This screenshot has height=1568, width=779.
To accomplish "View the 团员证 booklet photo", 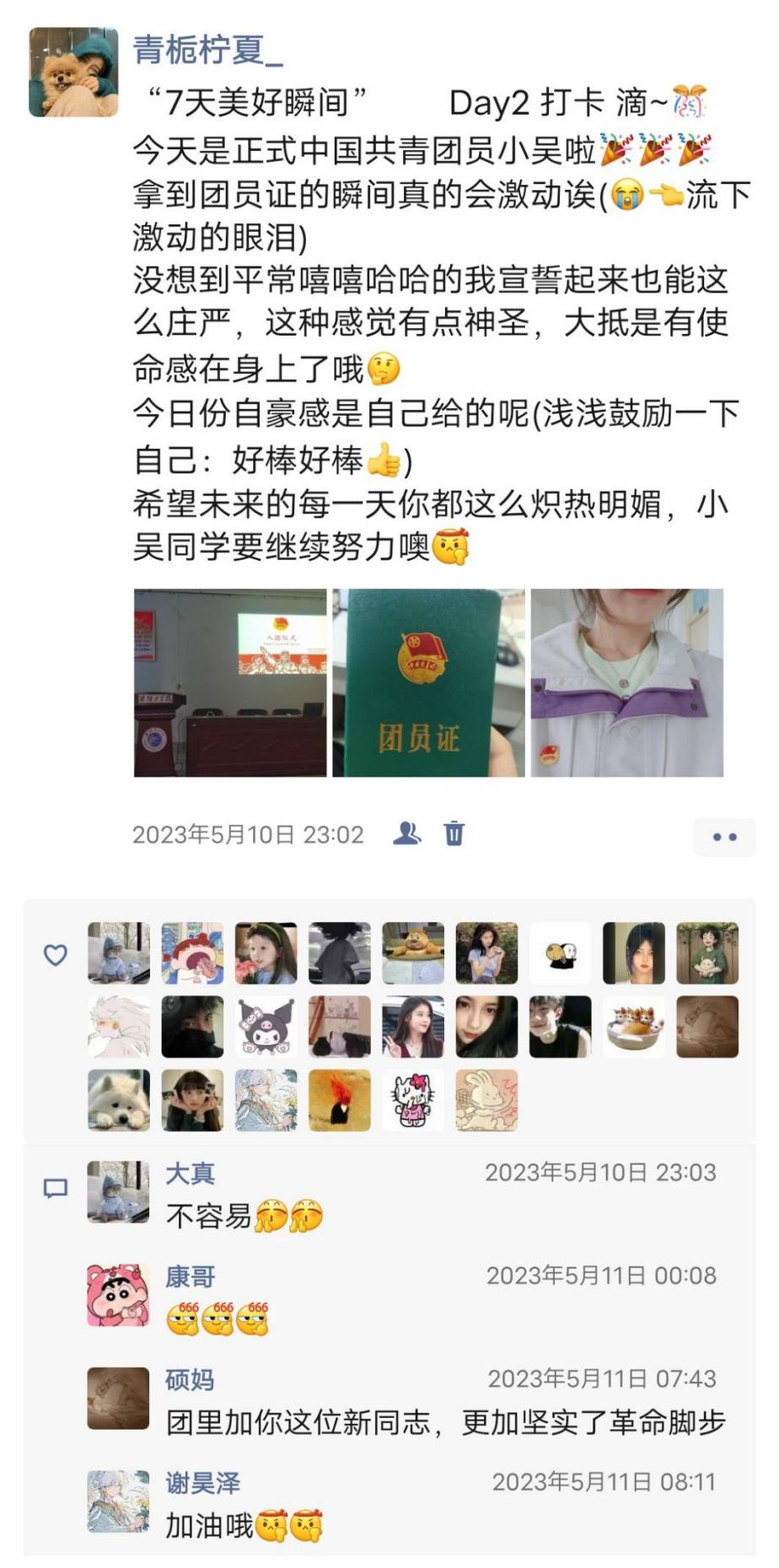I will [x=428, y=682].
